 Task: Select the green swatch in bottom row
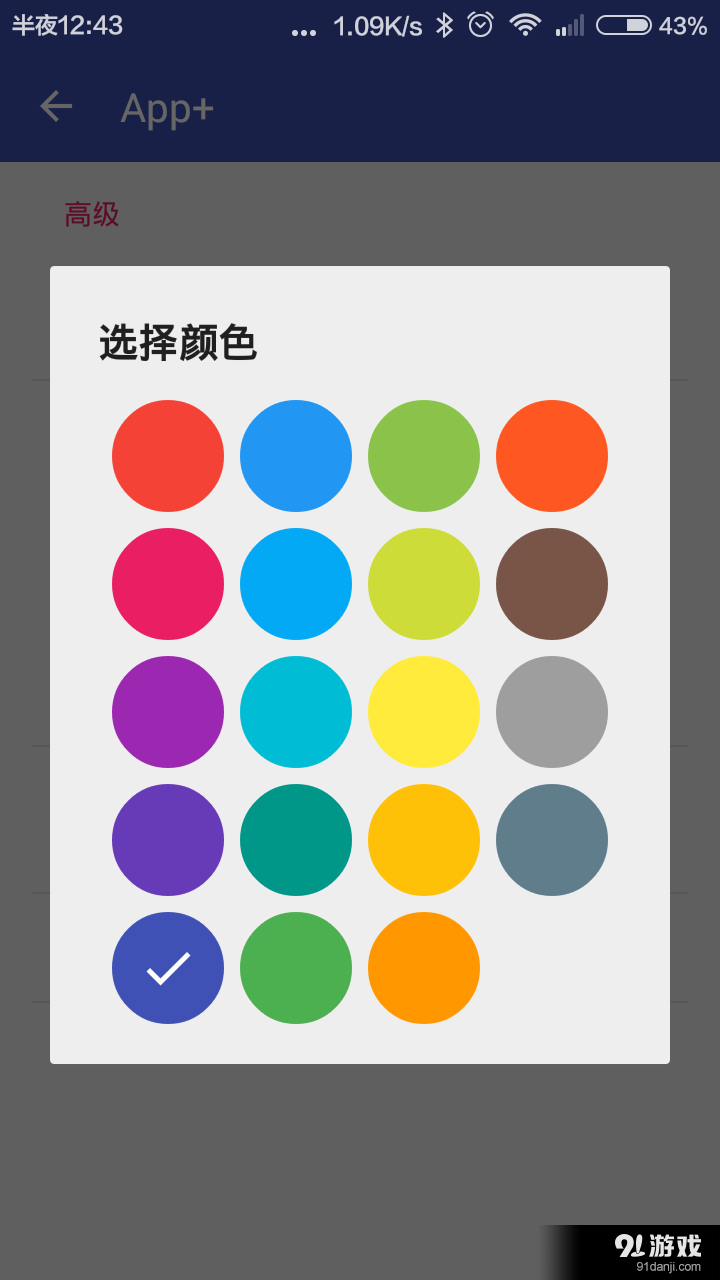296,968
